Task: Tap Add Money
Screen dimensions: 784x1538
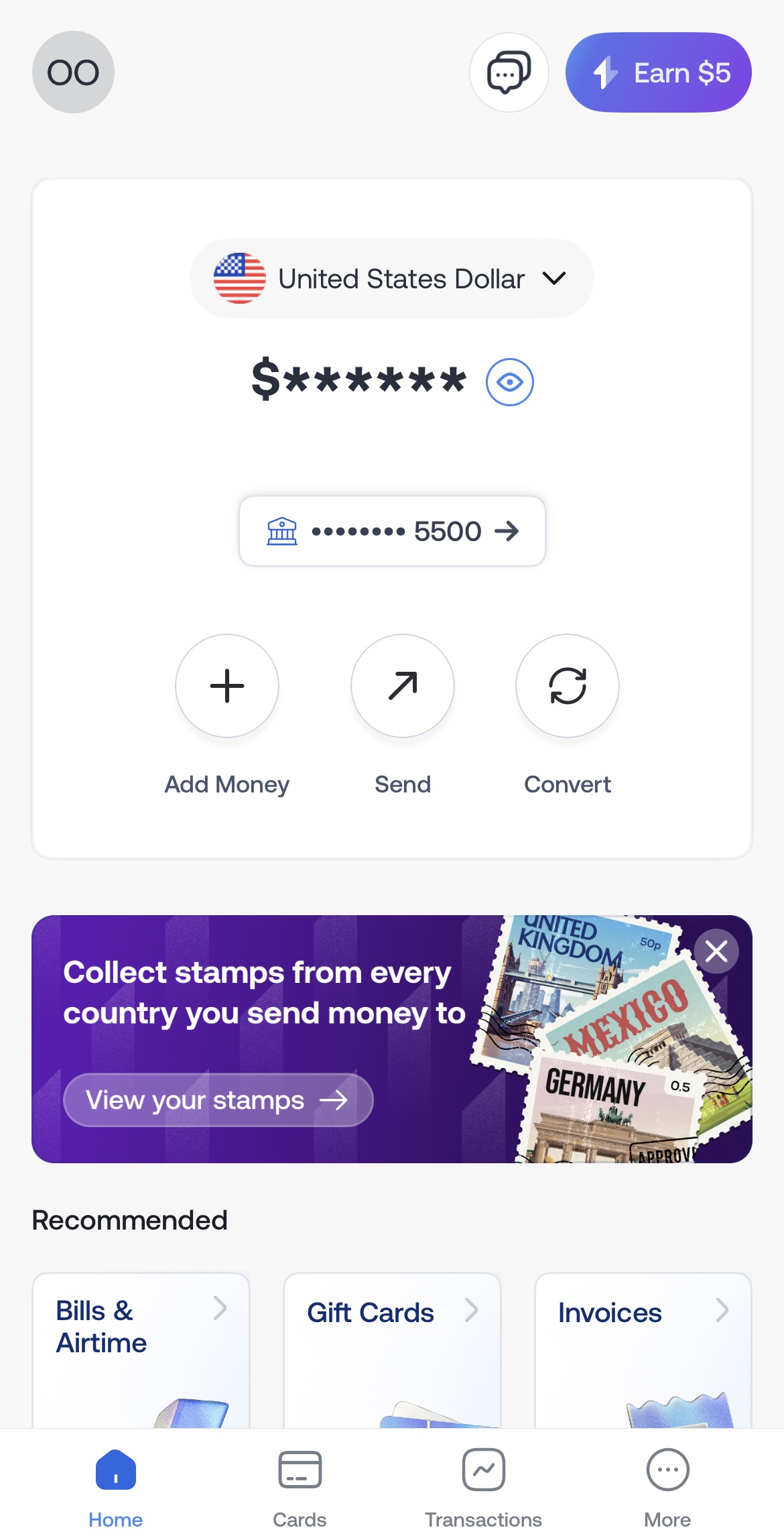Action: point(227,687)
